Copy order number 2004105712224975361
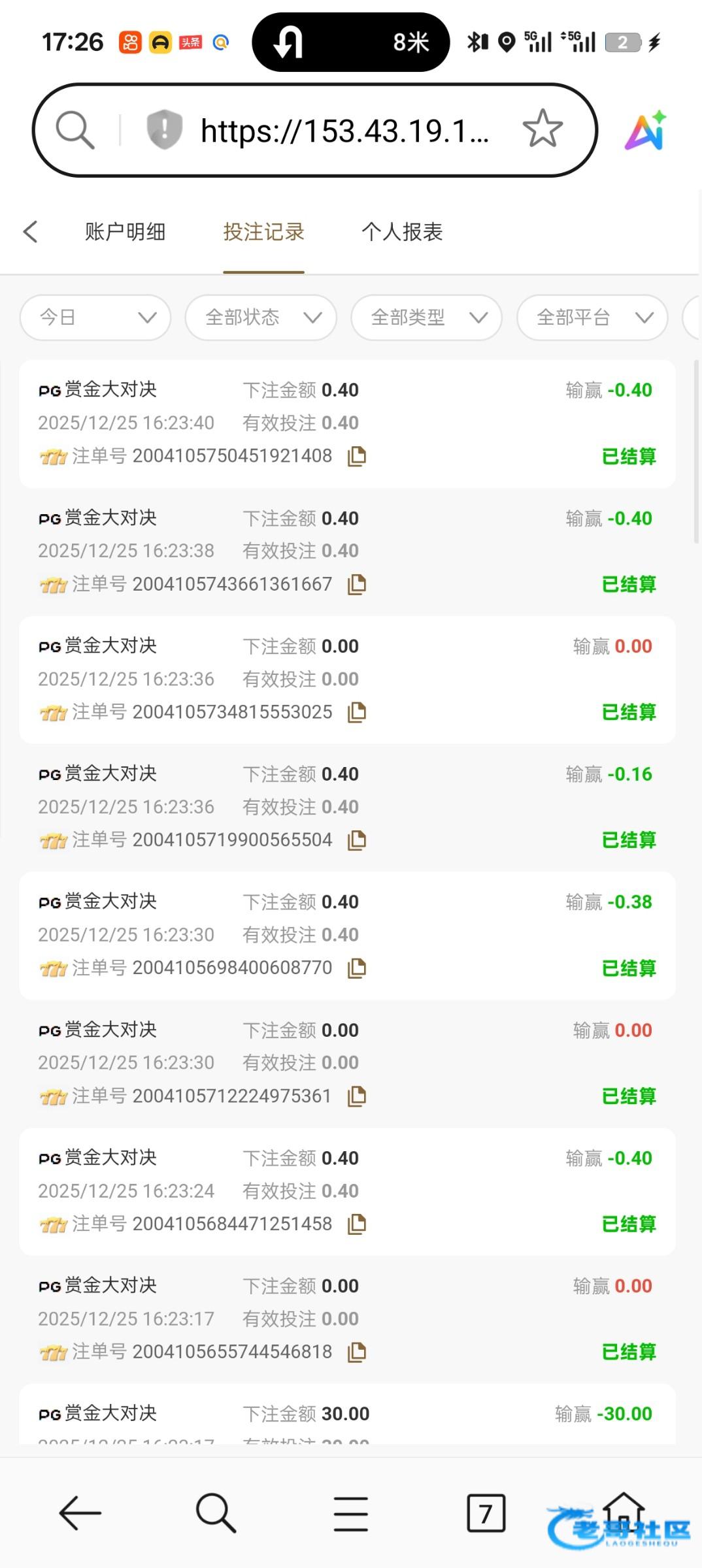The height and width of the screenshot is (1568, 702). pos(357,1096)
